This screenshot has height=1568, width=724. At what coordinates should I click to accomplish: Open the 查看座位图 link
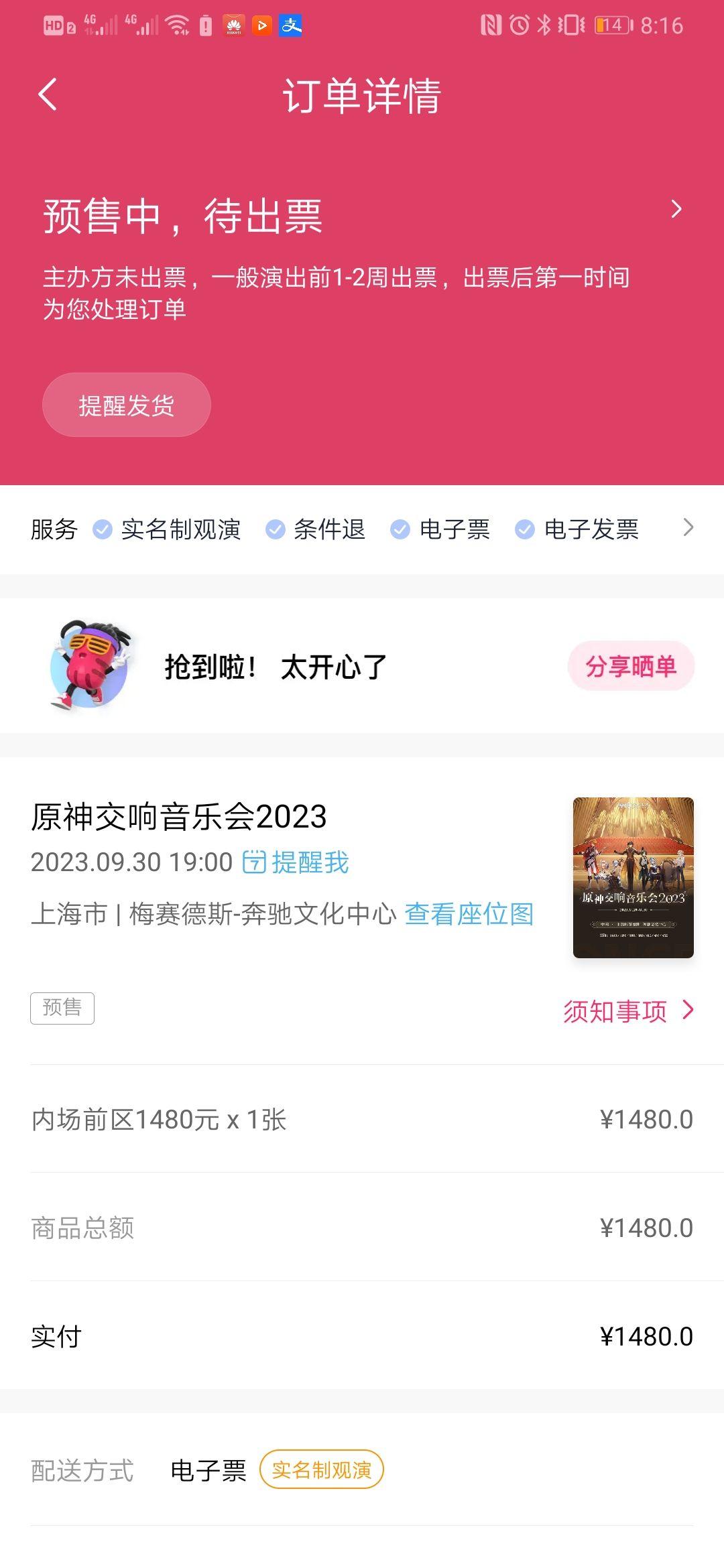[x=469, y=914]
